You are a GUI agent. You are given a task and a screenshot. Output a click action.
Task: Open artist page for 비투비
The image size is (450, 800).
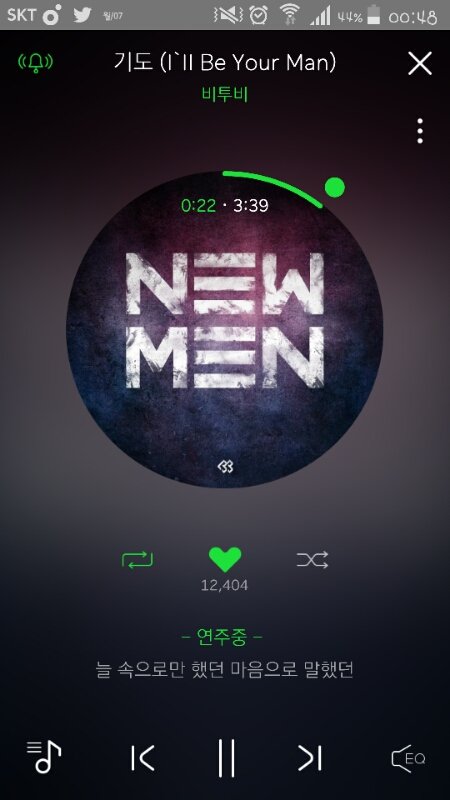[x=224, y=94]
